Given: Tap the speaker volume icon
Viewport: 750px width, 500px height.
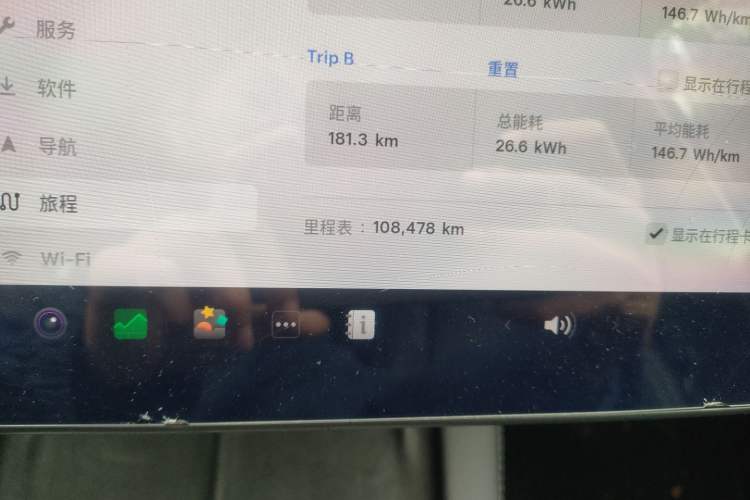Looking at the screenshot, I should point(556,325).
